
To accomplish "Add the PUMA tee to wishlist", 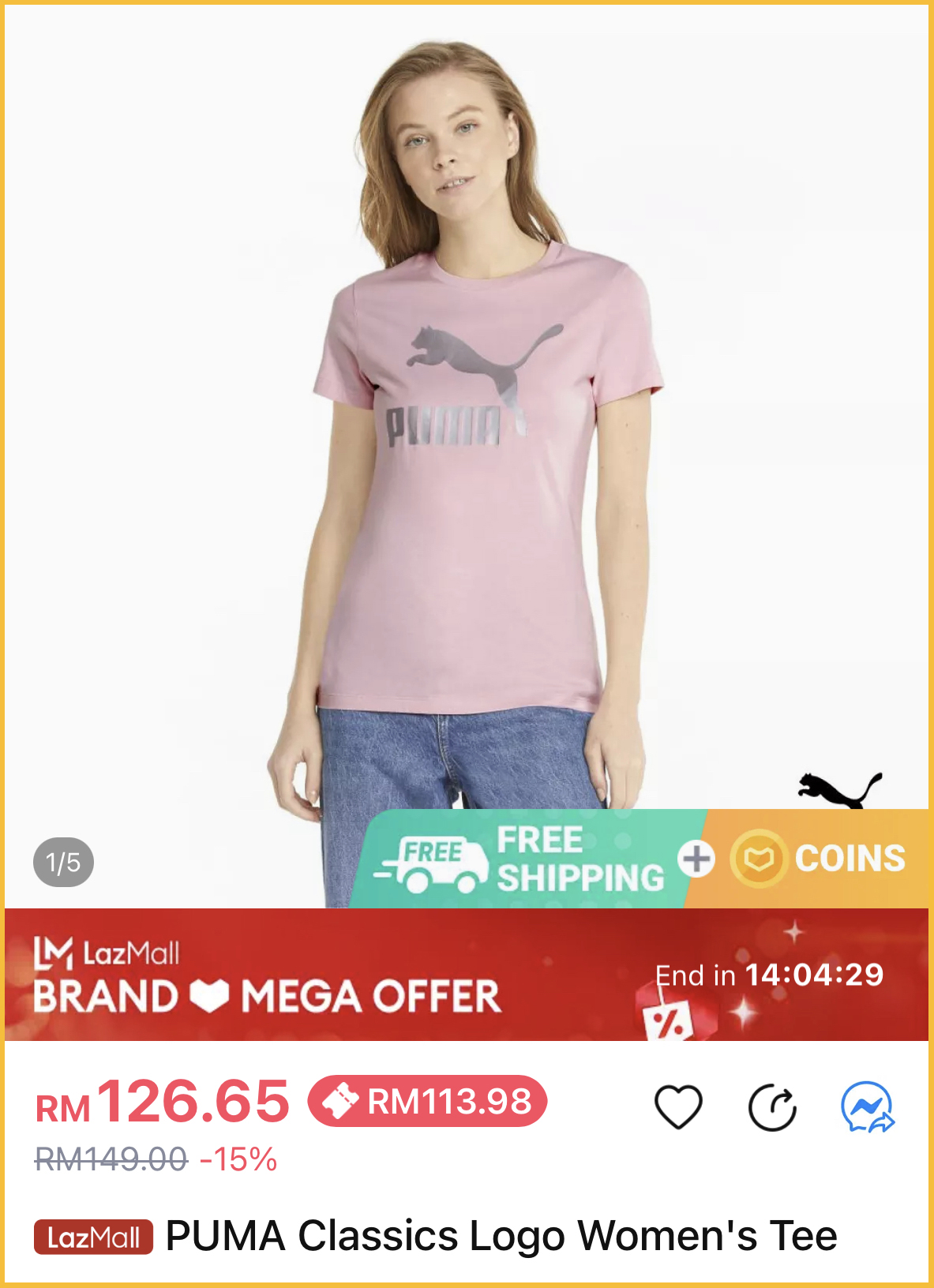I will point(678,1106).
